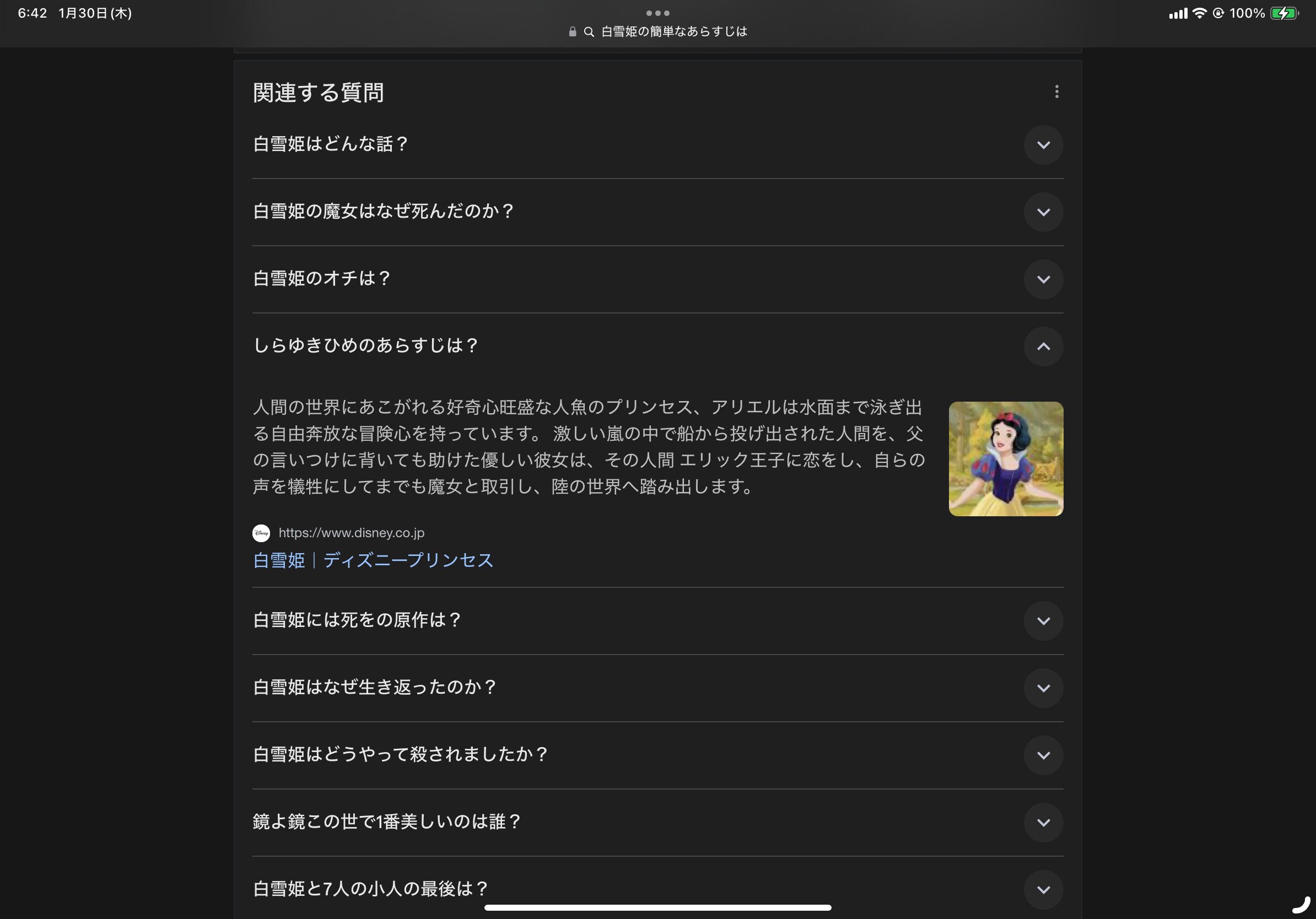
Task: Open the overflow menu beside 関連する質問
Action: (1056, 91)
